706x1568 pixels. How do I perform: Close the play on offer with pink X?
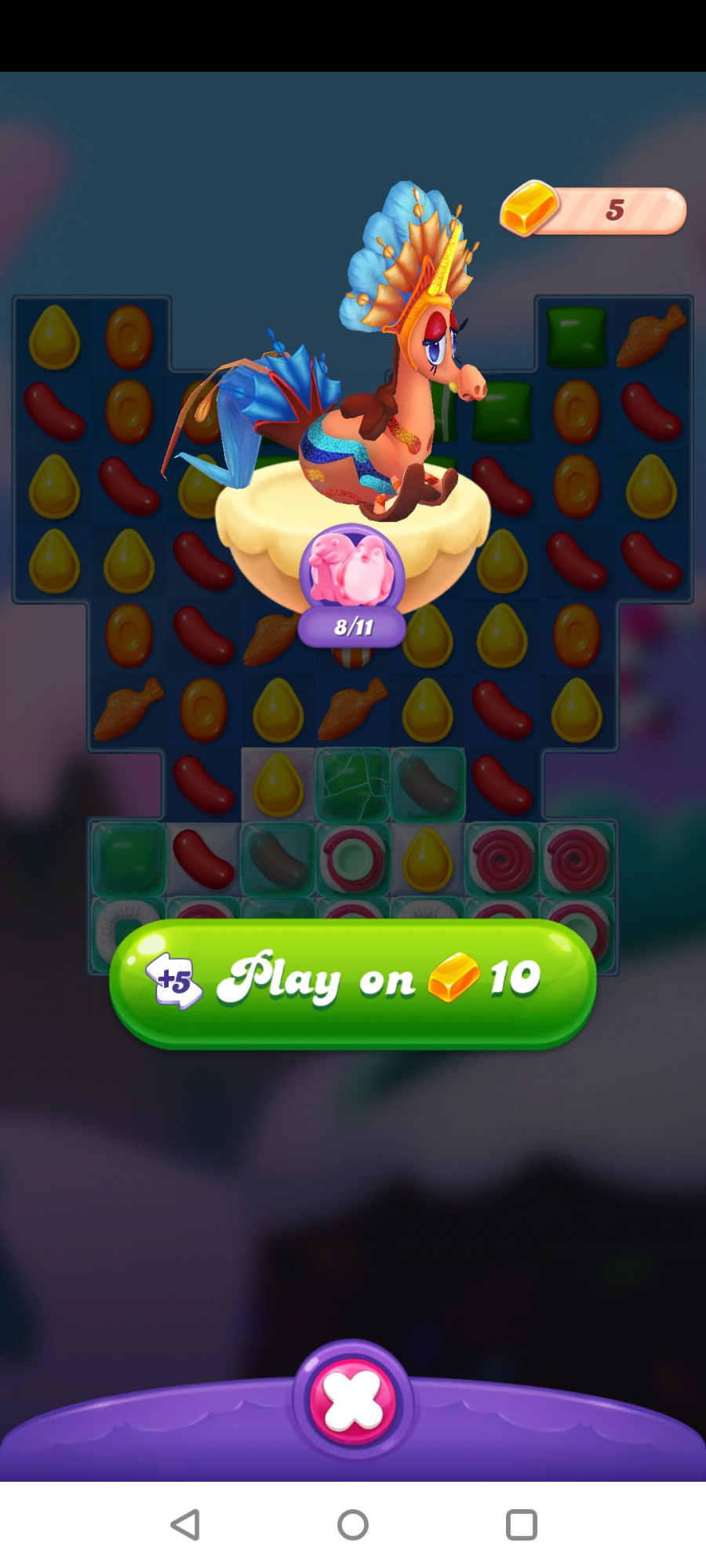point(353,1402)
